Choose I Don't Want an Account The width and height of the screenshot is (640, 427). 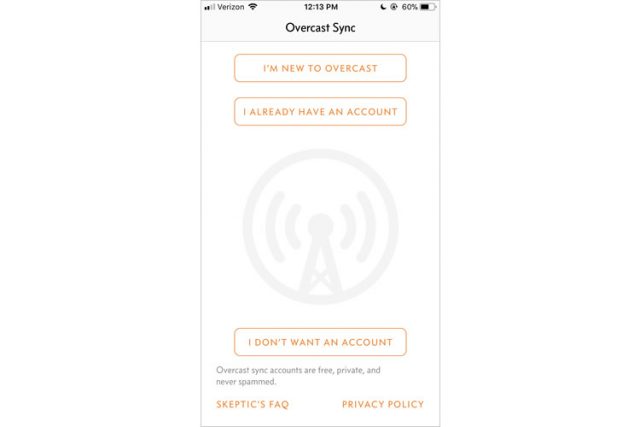pos(320,342)
